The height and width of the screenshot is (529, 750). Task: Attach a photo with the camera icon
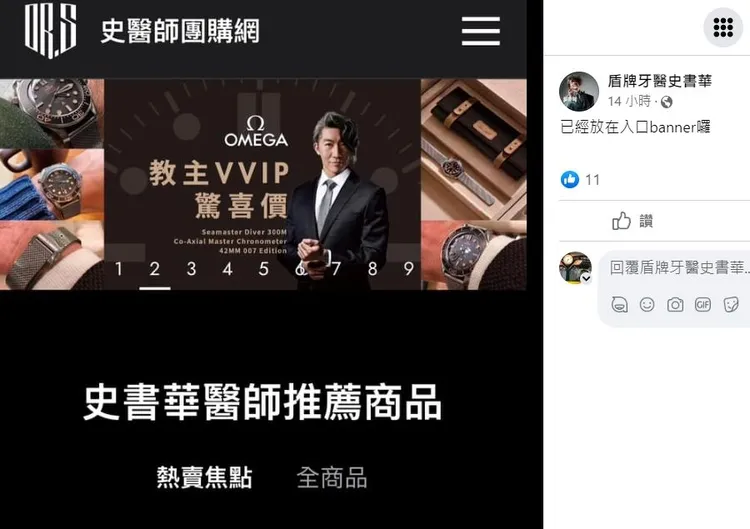tap(675, 305)
